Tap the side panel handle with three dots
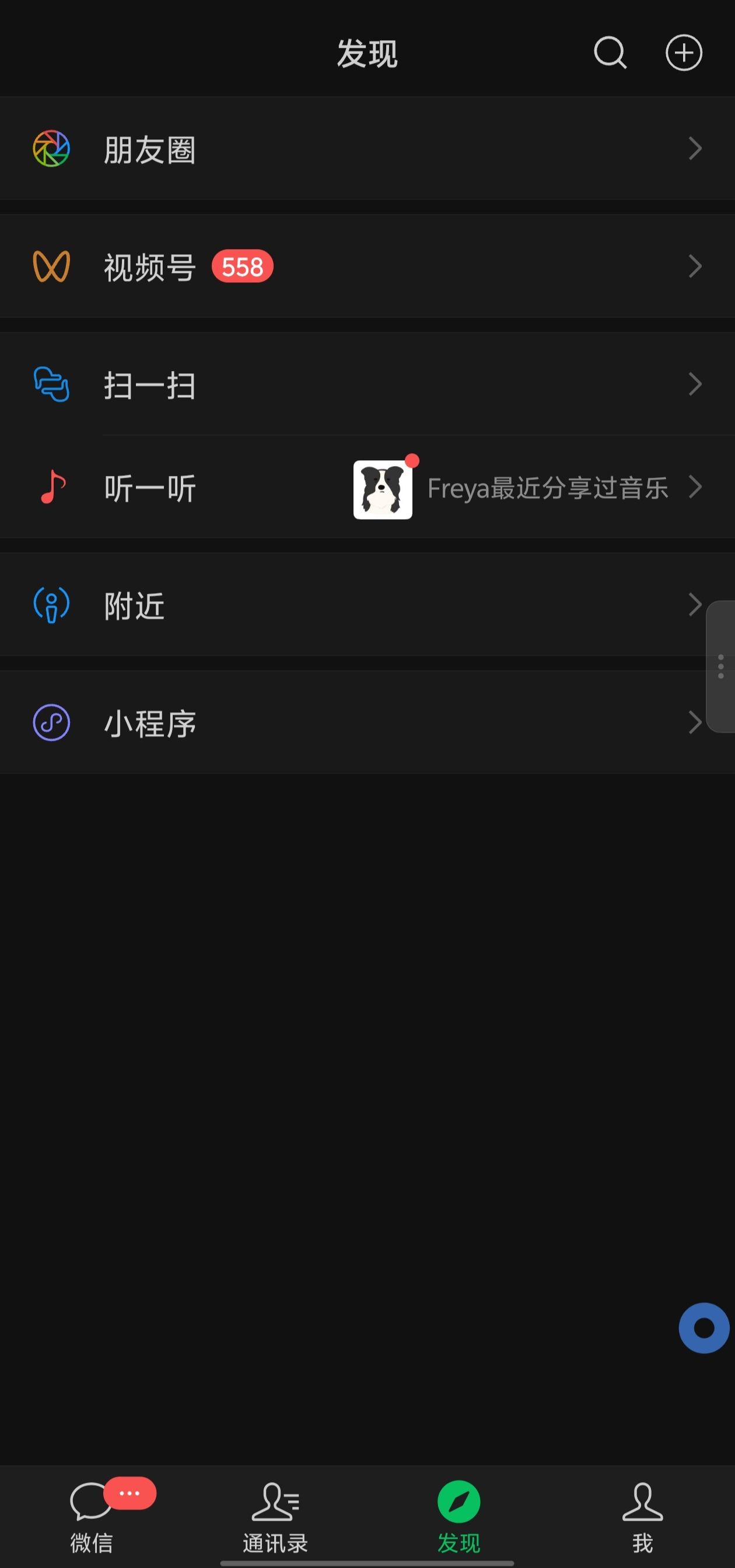 [x=721, y=667]
